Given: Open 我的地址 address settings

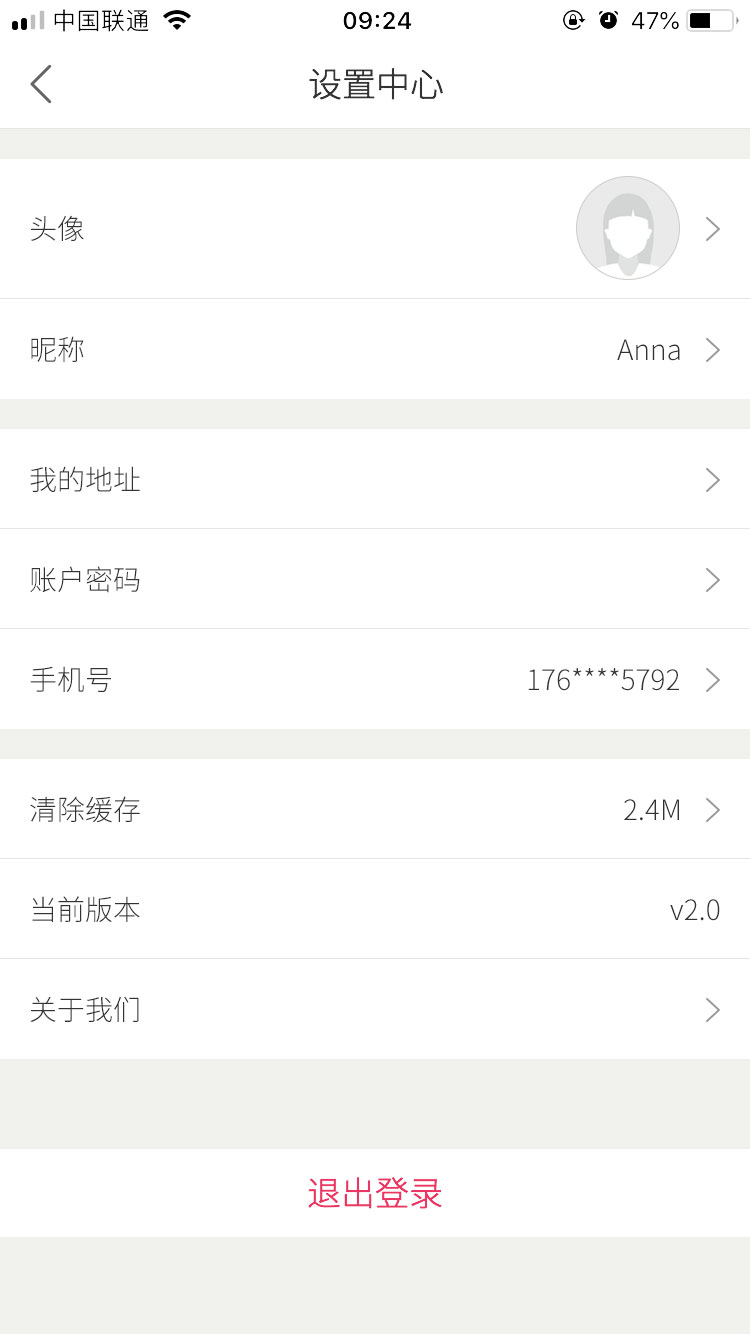Looking at the screenshot, I should tap(375, 480).
